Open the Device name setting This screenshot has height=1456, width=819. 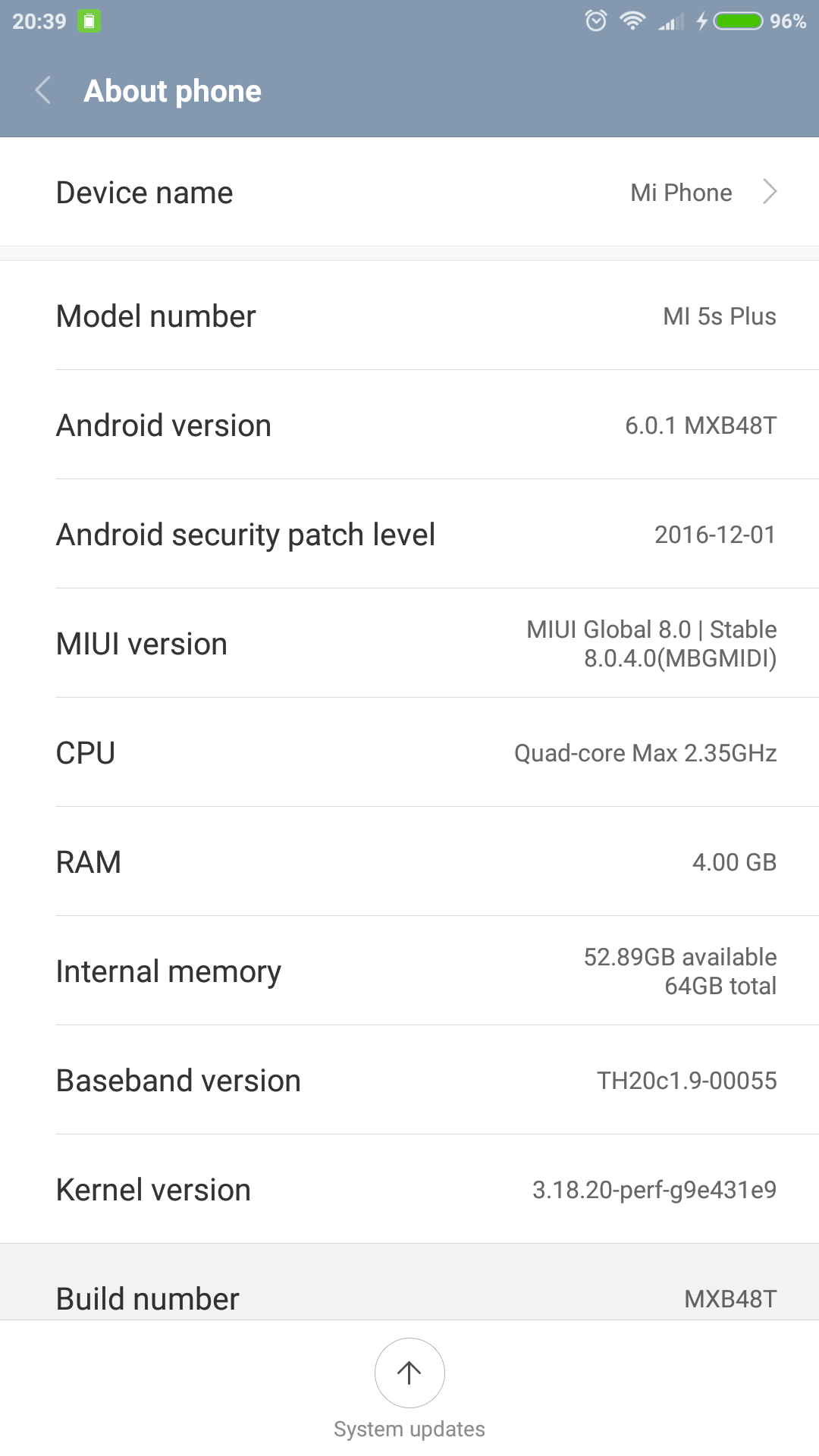point(409,192)
